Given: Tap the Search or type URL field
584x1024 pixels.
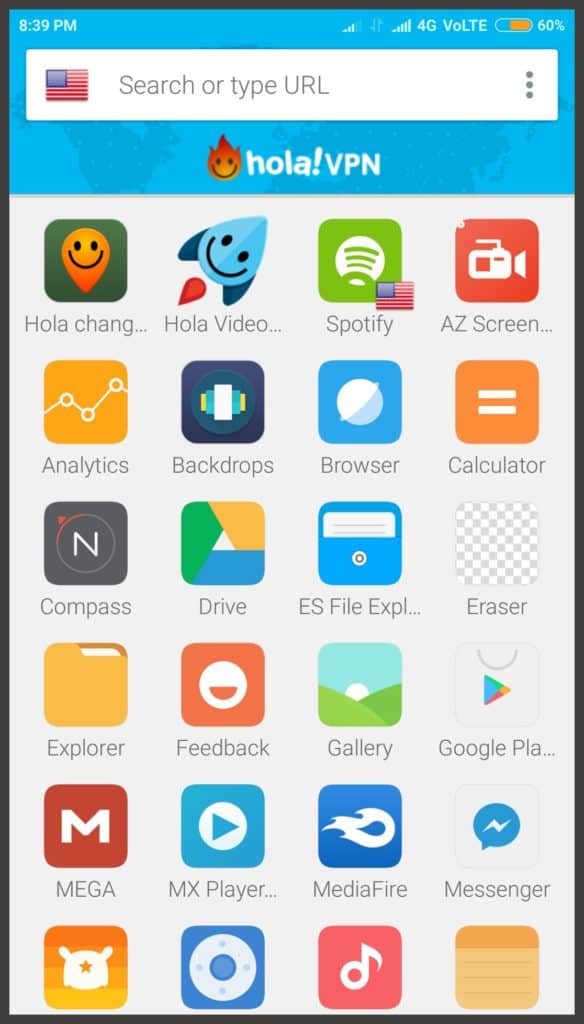Looking at the screenshot, I should pos(291,85).
